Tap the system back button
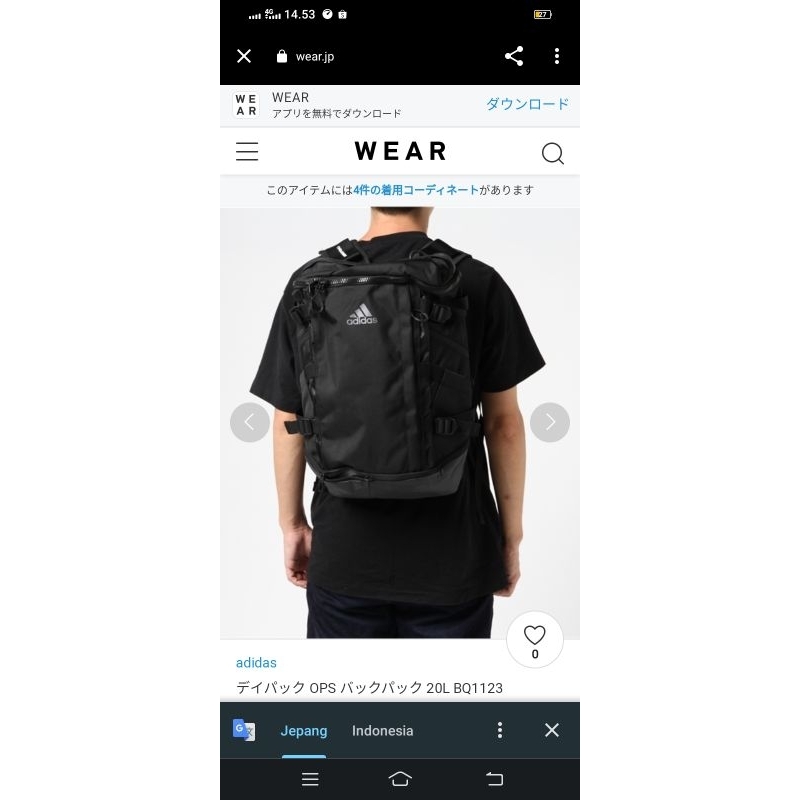This screenshot has width=800, height=800. point(494,779)
